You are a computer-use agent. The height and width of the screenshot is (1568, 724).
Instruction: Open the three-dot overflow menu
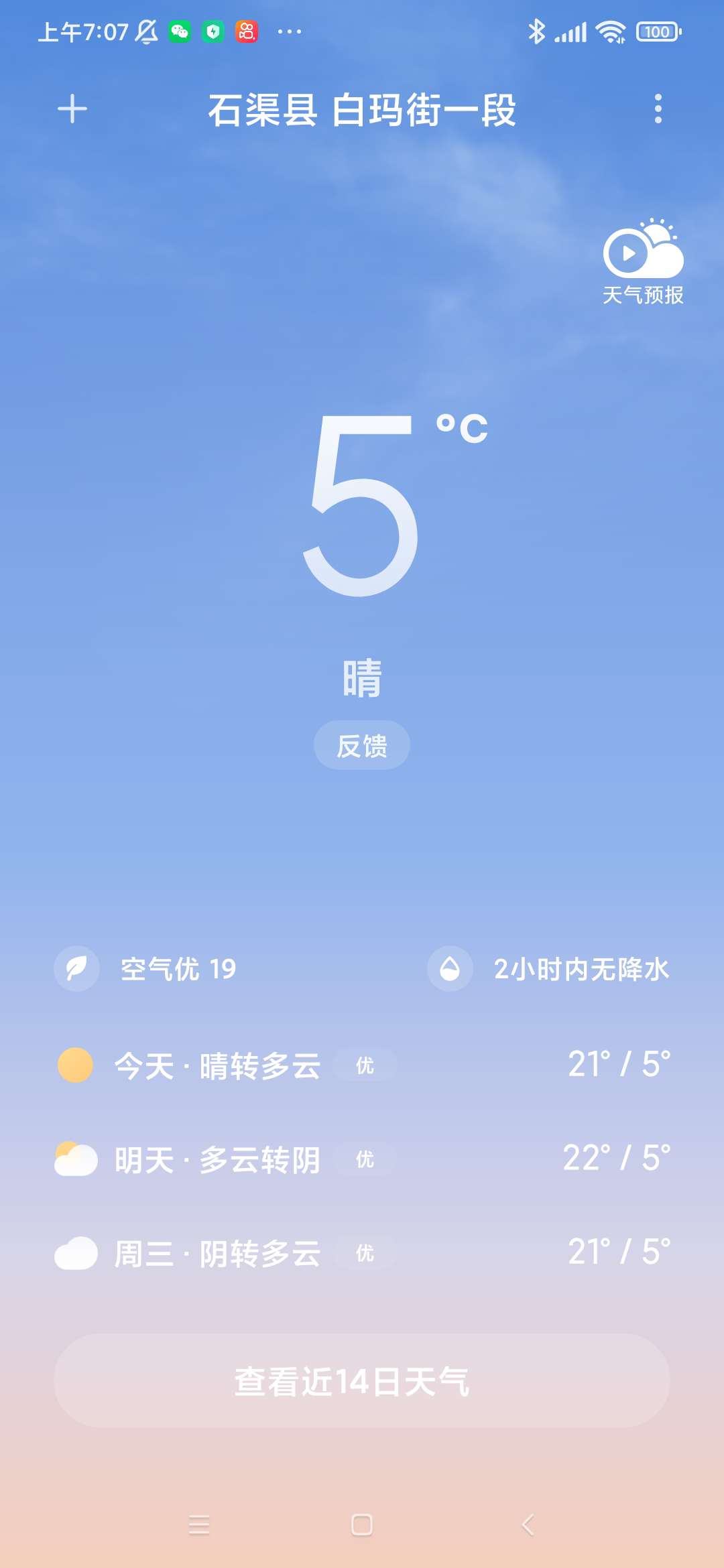(658, 109)
